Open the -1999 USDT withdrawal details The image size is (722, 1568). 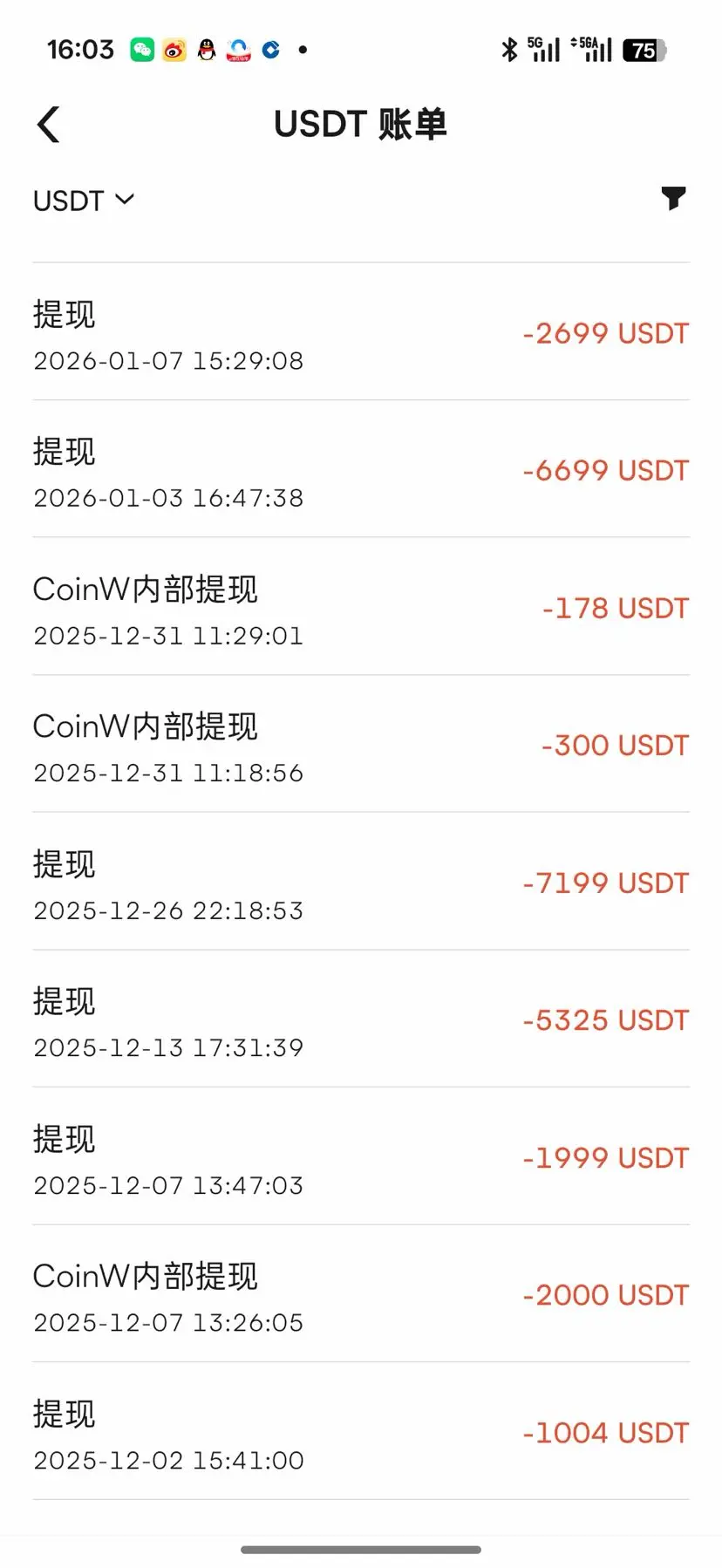coord(361,1158)
